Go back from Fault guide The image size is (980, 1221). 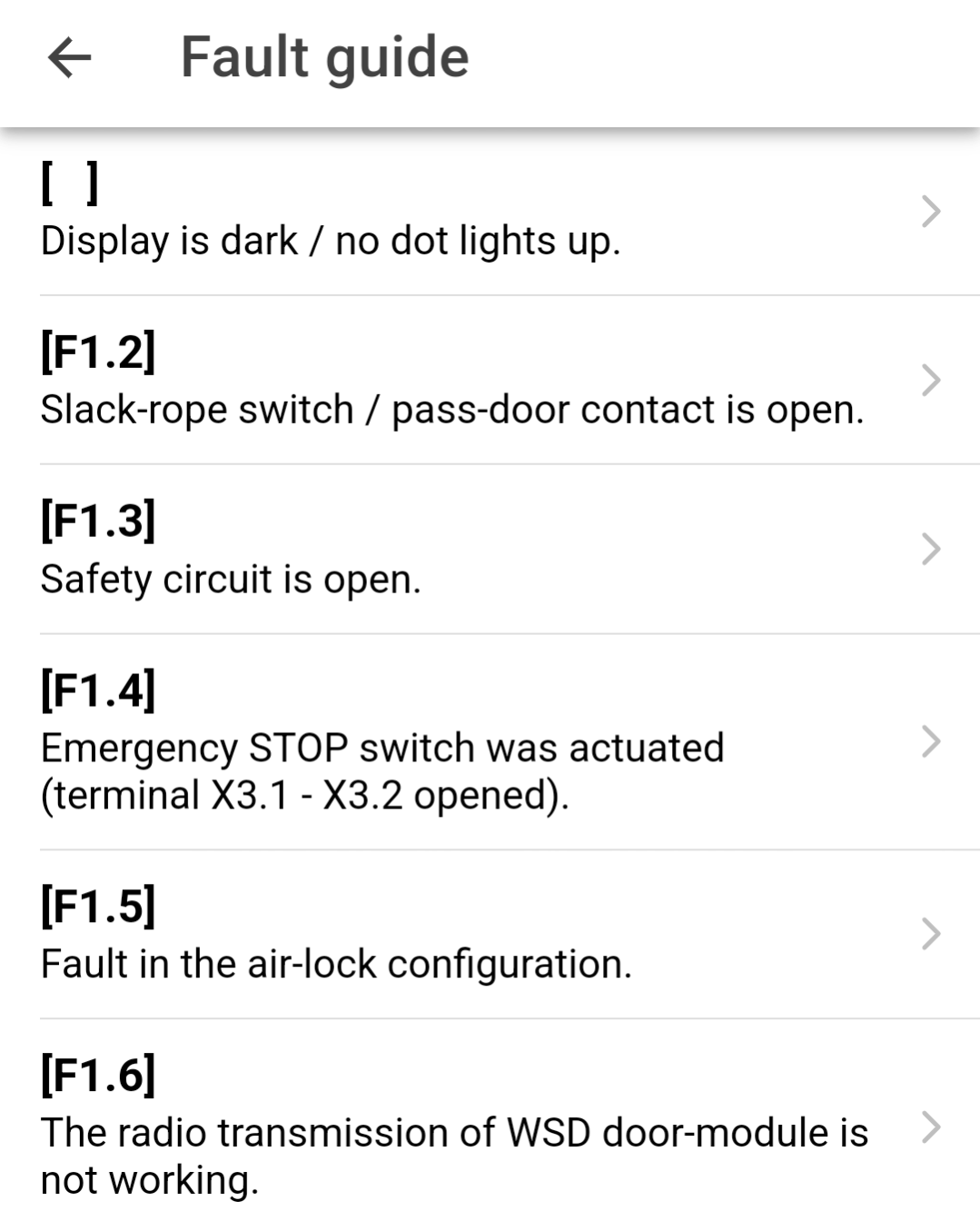(x=69, y=58)
